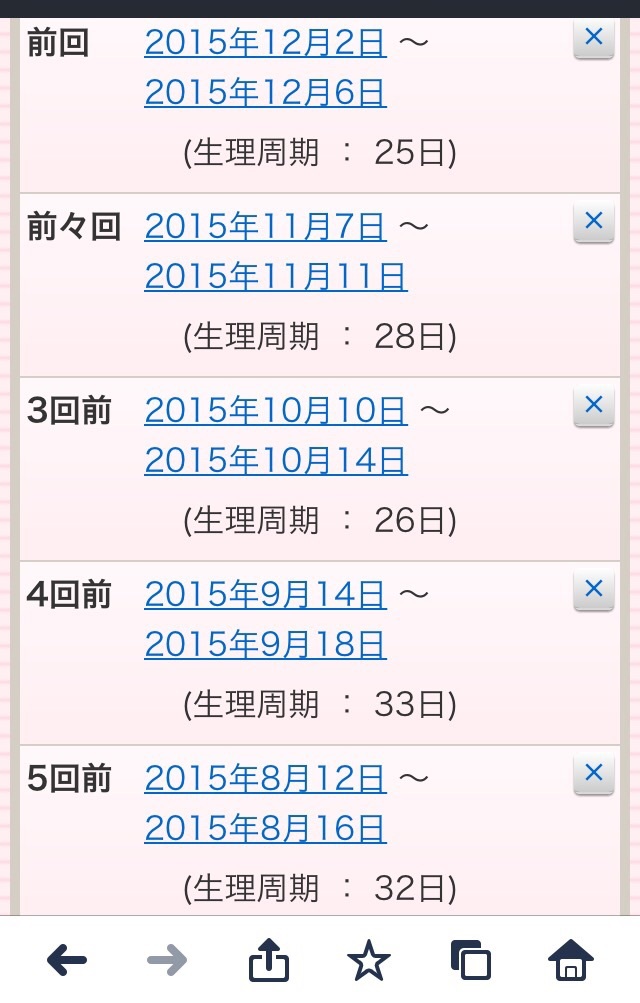Delete the 前回 period record
Viewport: 640px width, 1003px height.
(593, 38)
